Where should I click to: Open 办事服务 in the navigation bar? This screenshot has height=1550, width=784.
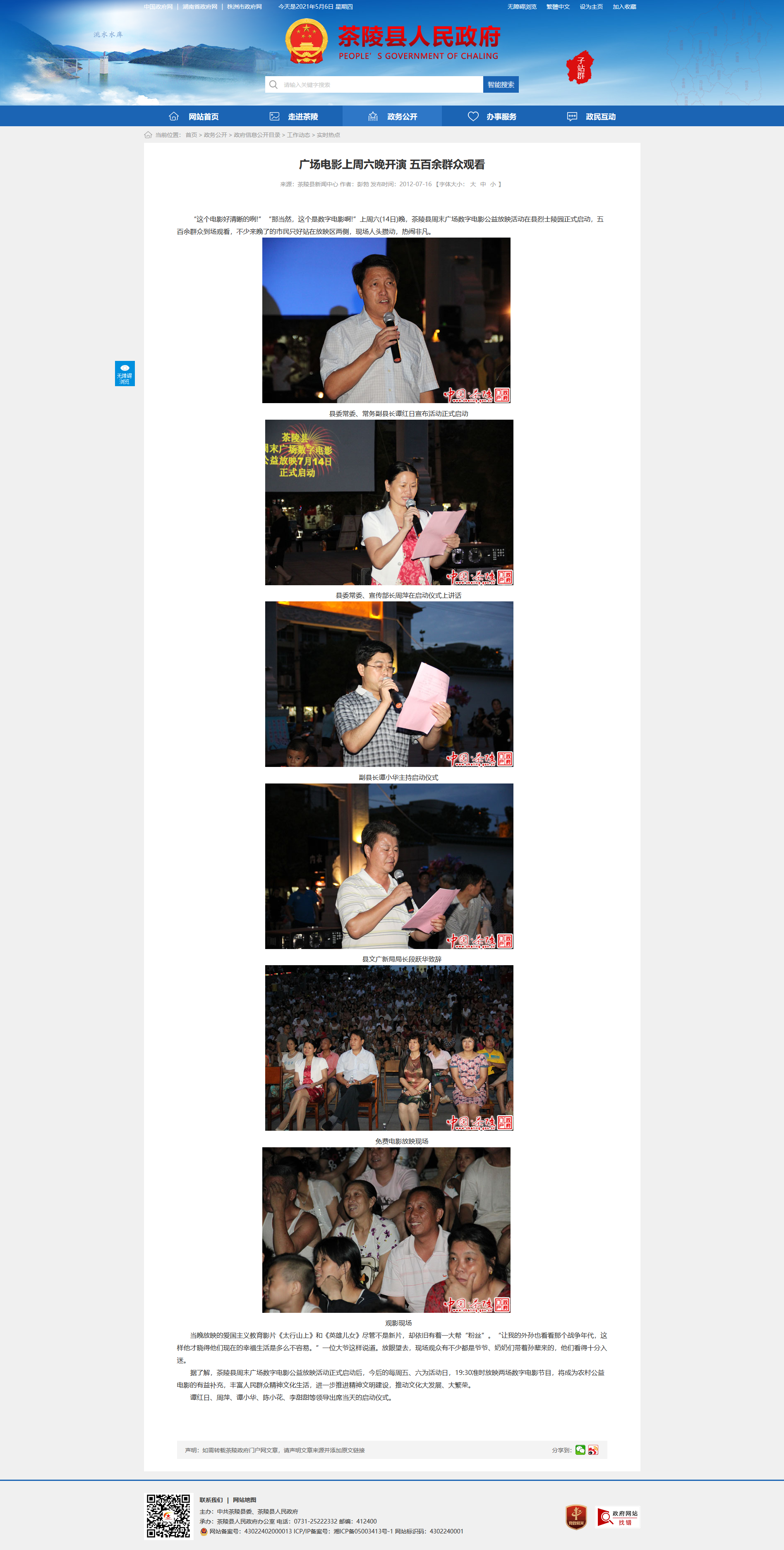[491, 117]
